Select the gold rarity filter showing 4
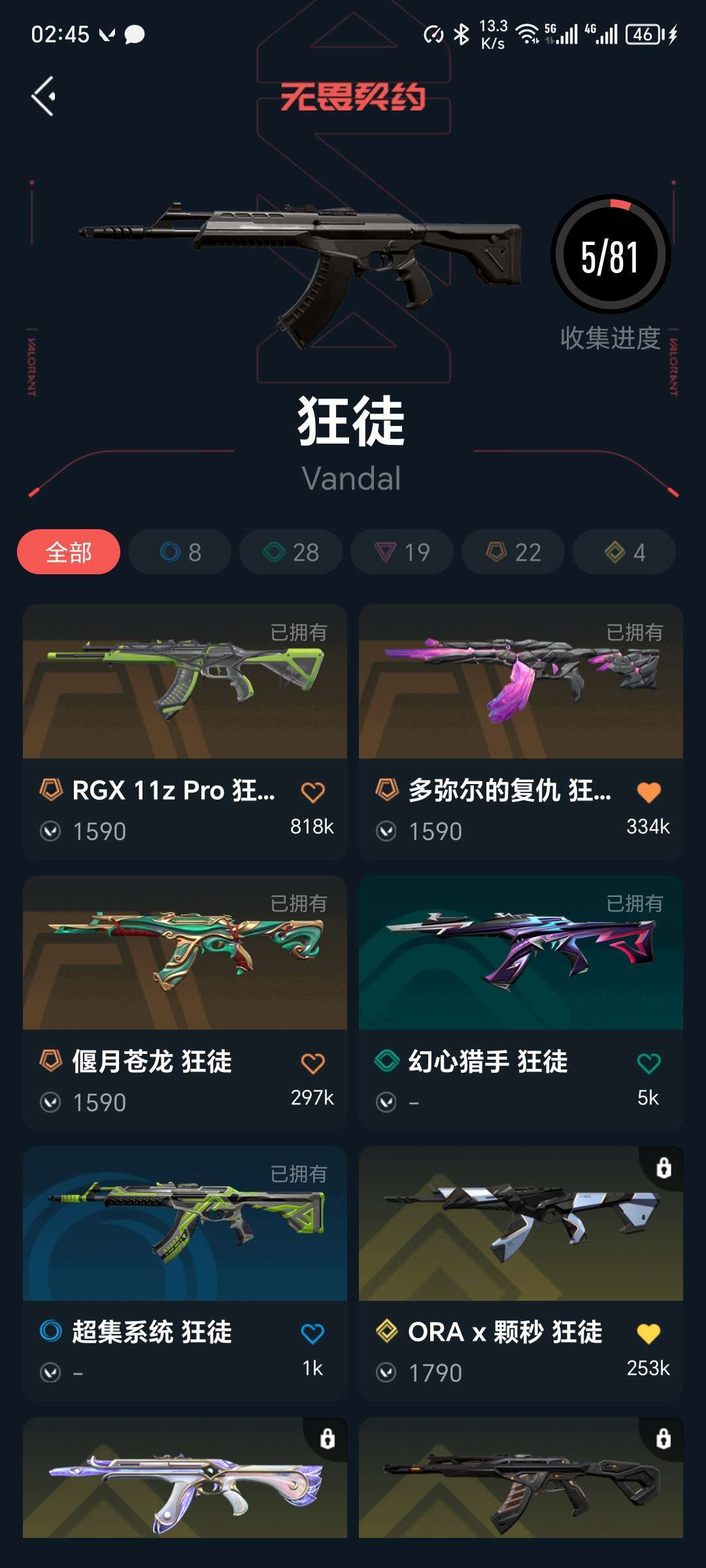The width and height of the screenshot is (706, 1568). click(623, 552)
